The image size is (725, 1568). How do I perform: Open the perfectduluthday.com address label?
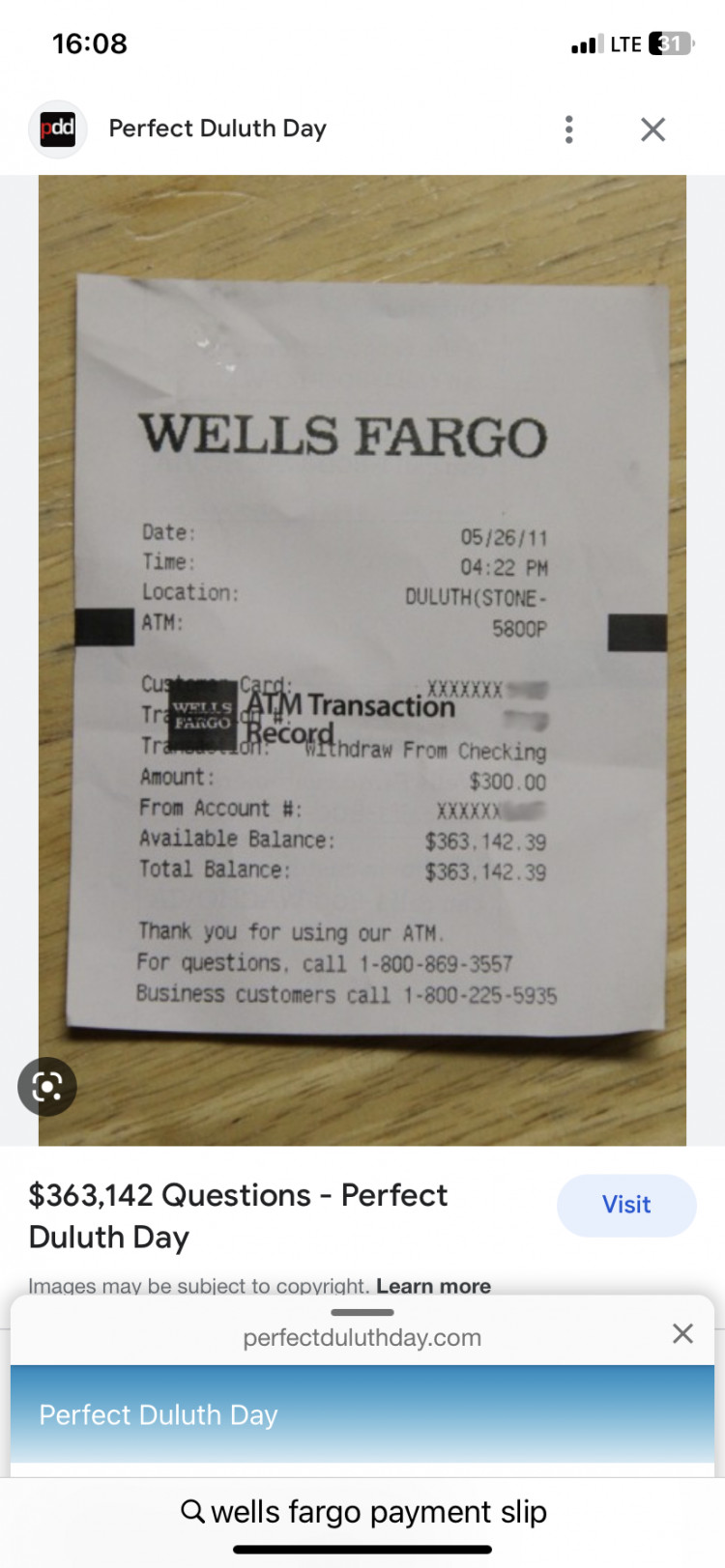[x=362, y=1337]
